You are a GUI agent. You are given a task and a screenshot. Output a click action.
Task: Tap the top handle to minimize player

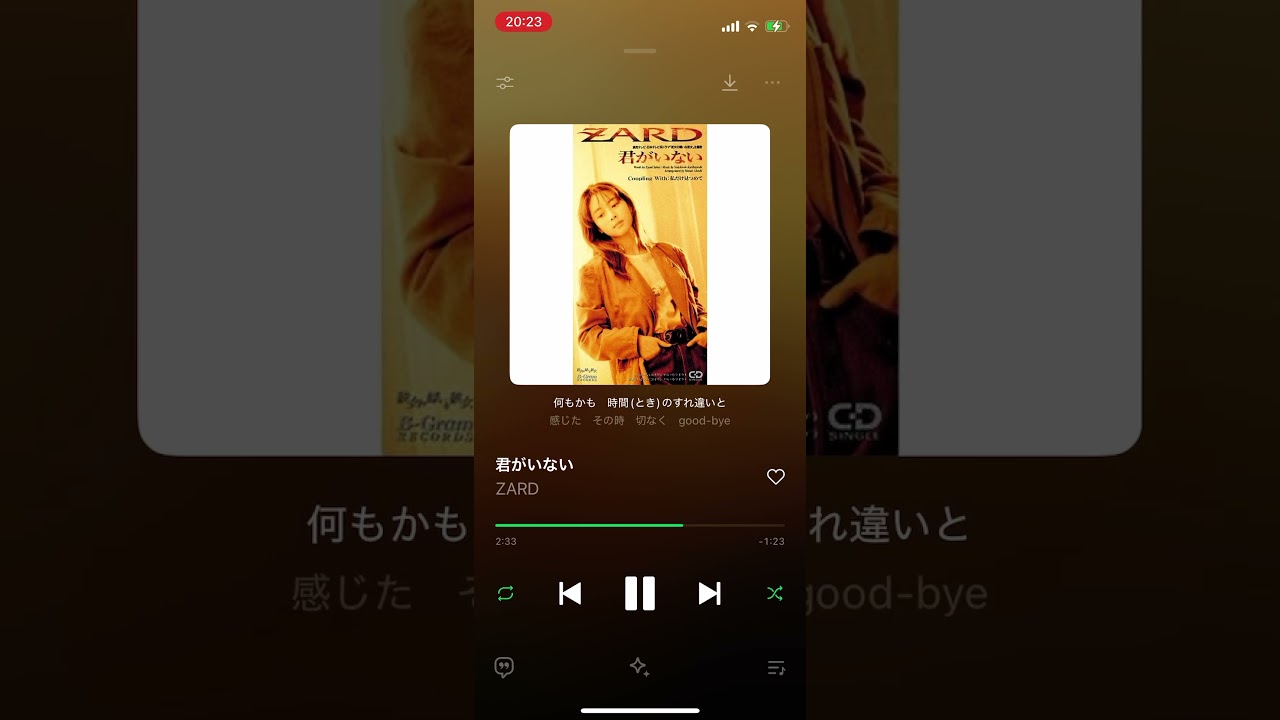pyautogui.click(x=640, y=51)
